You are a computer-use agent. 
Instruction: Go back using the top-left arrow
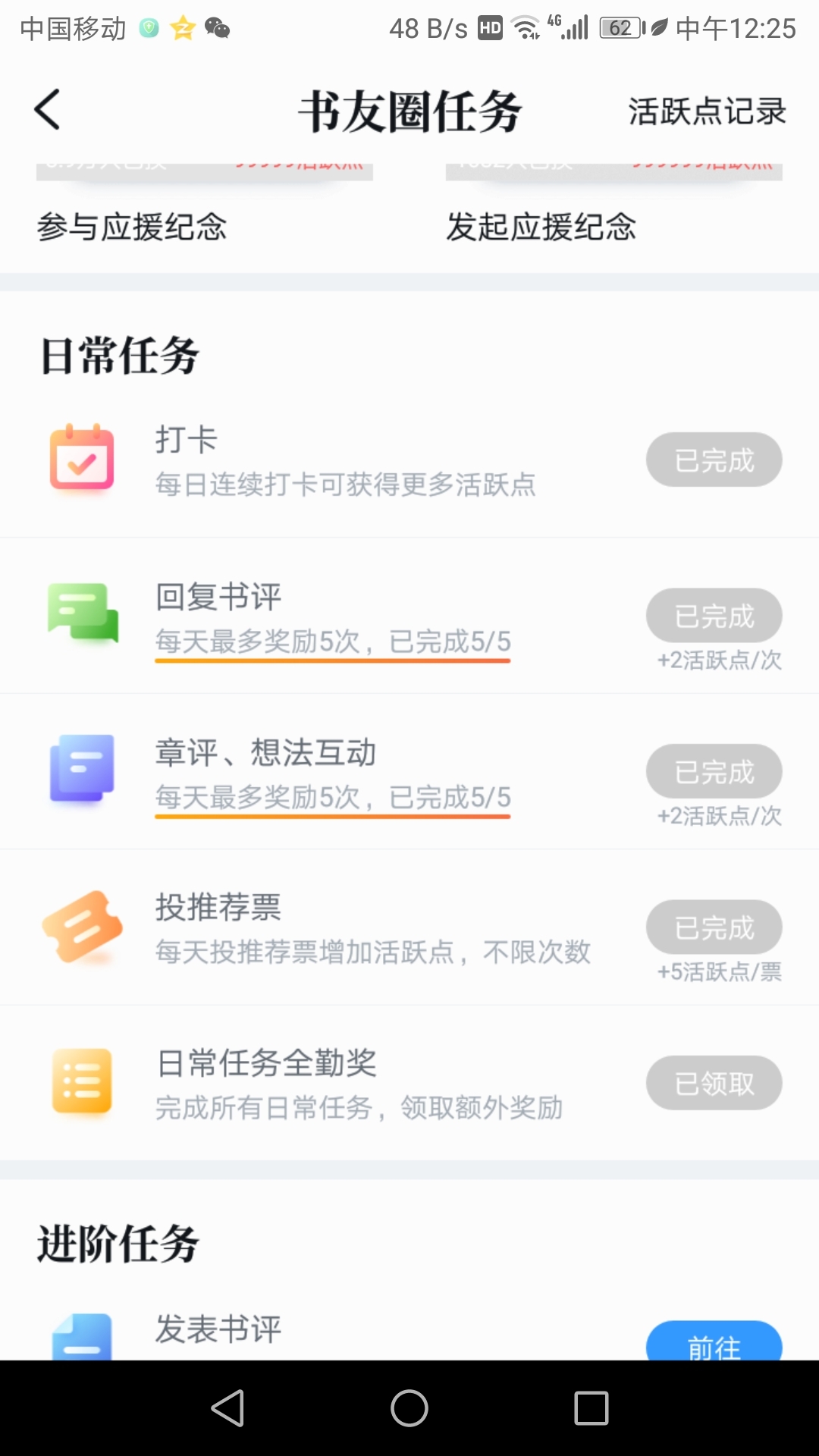(47, 110)
